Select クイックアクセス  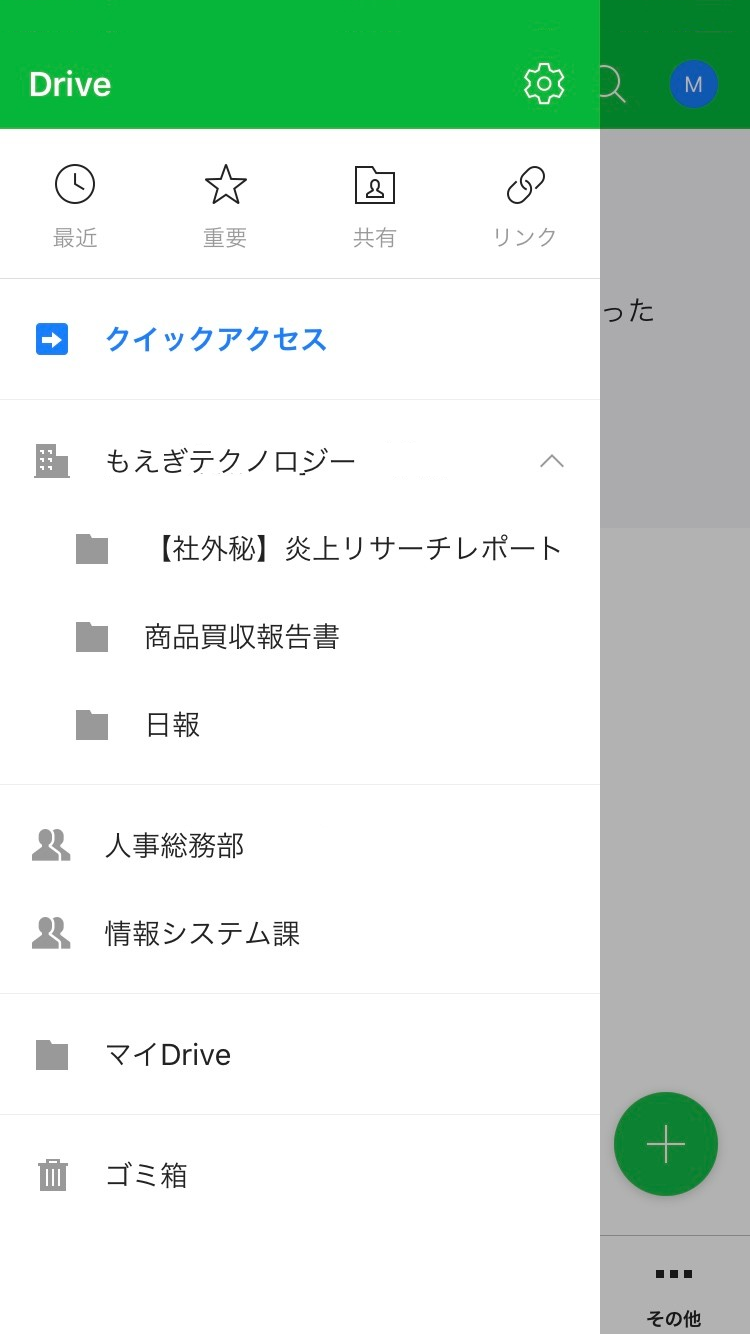point(215,339)
